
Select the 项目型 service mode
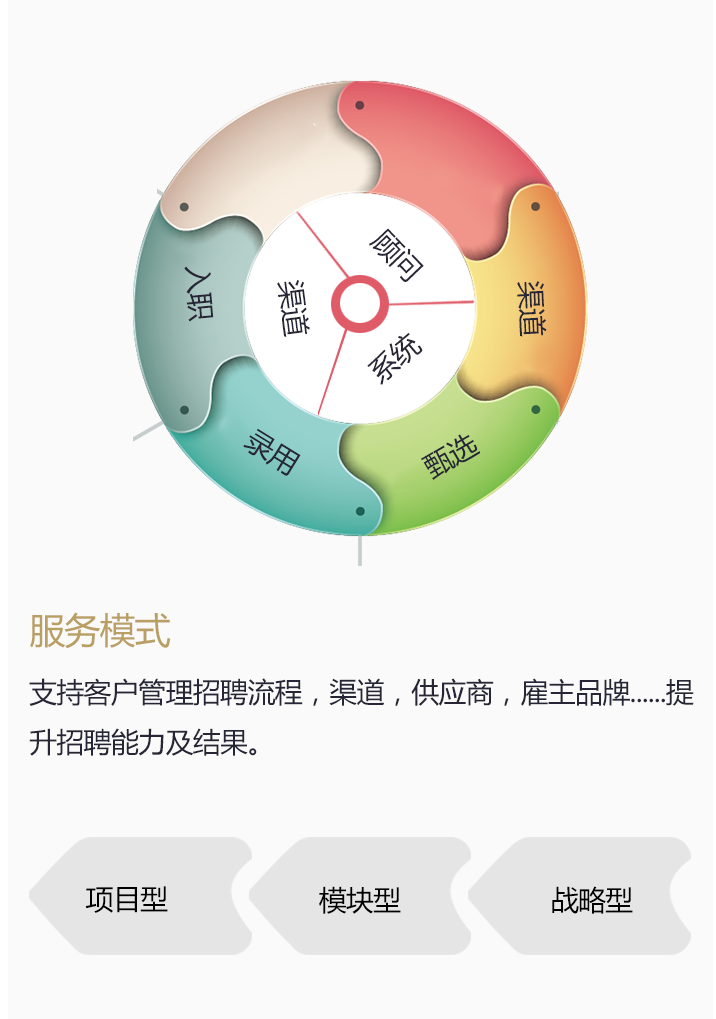[x=127, y=898]
